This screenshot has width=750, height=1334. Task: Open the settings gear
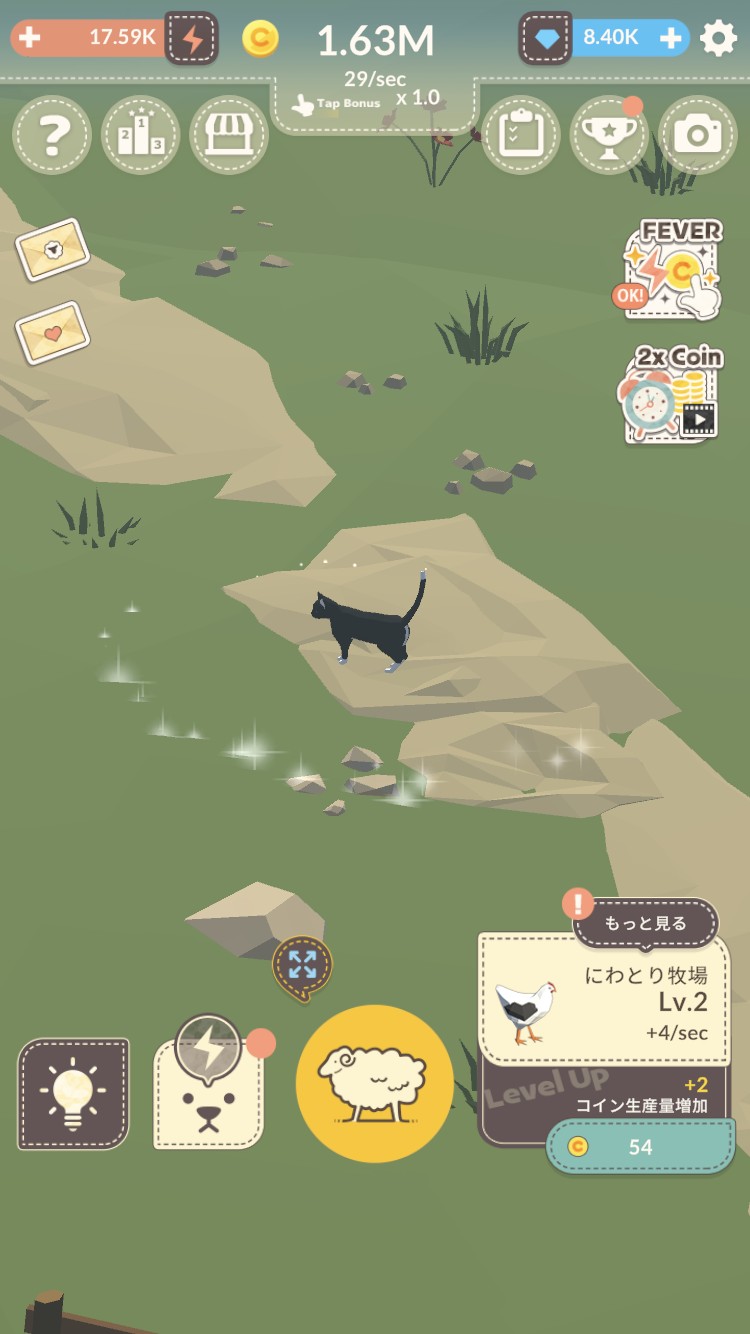coord(718,39)
